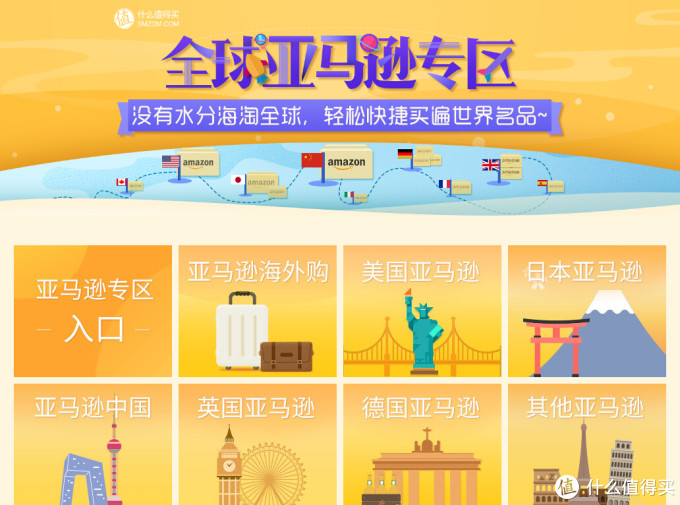Open the 亚马逊专区 入口 tile
680x505 pixels.
point(93,311)
